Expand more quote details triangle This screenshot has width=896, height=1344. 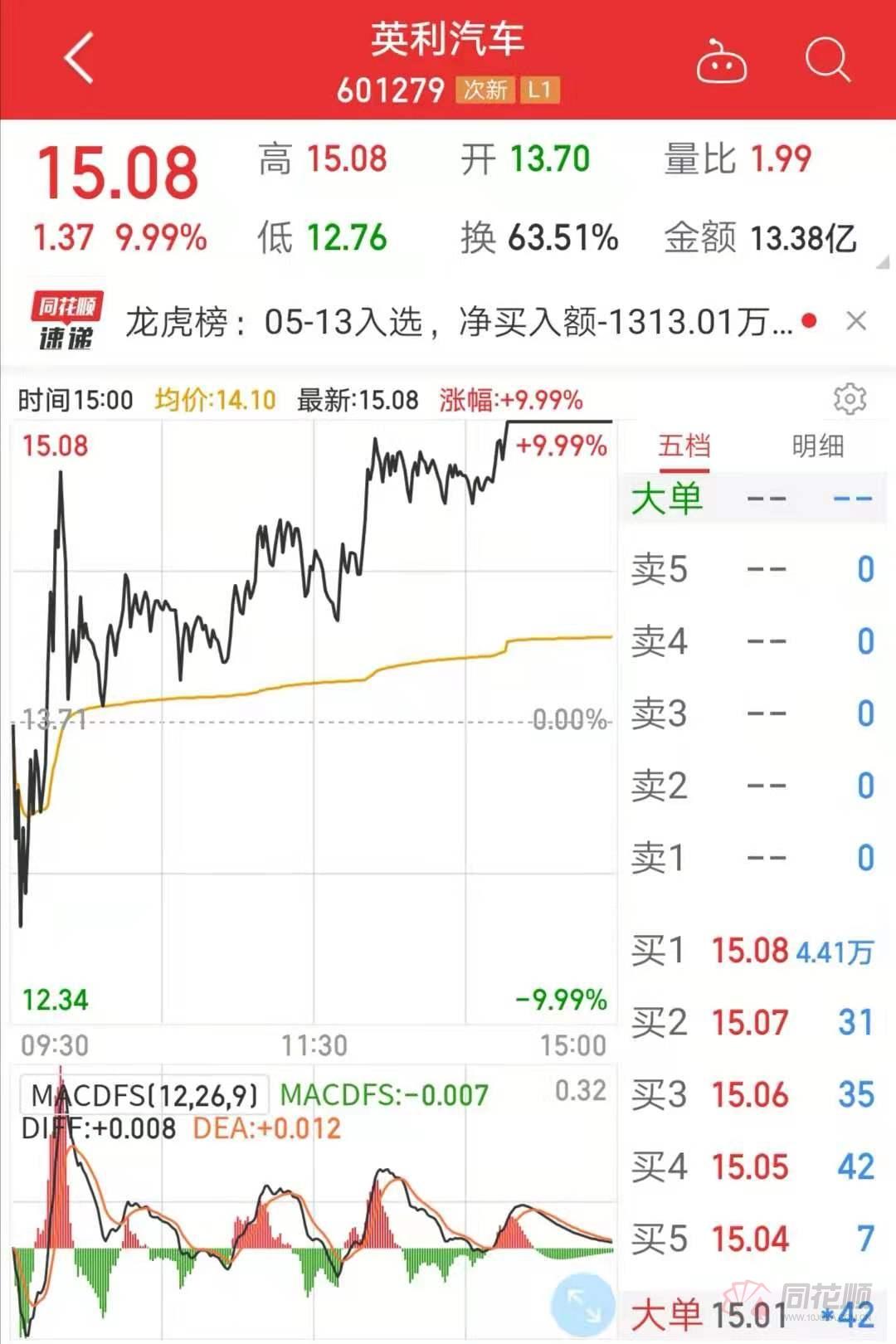[883, 263]
